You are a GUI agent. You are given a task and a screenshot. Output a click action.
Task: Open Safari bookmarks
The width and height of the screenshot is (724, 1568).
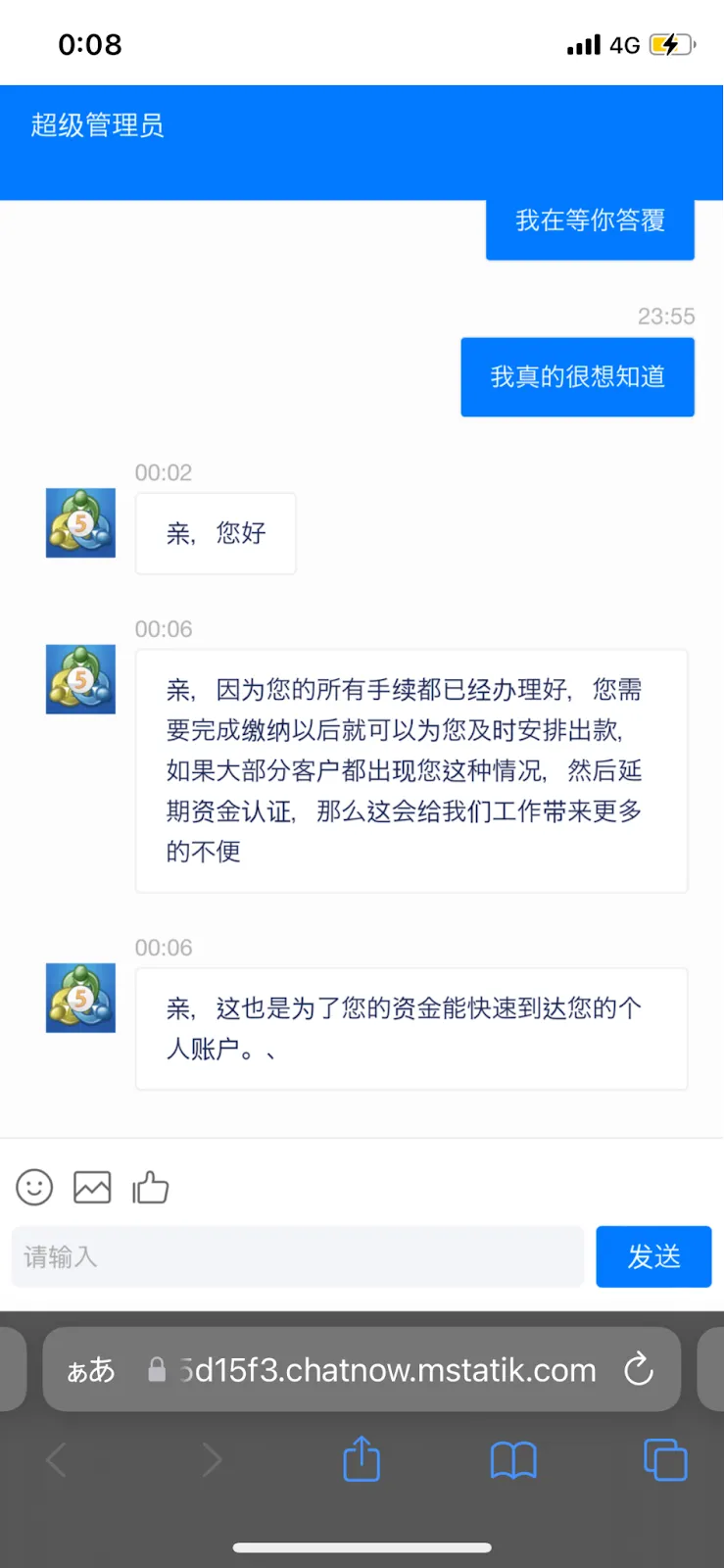[x=513, y=1460]
